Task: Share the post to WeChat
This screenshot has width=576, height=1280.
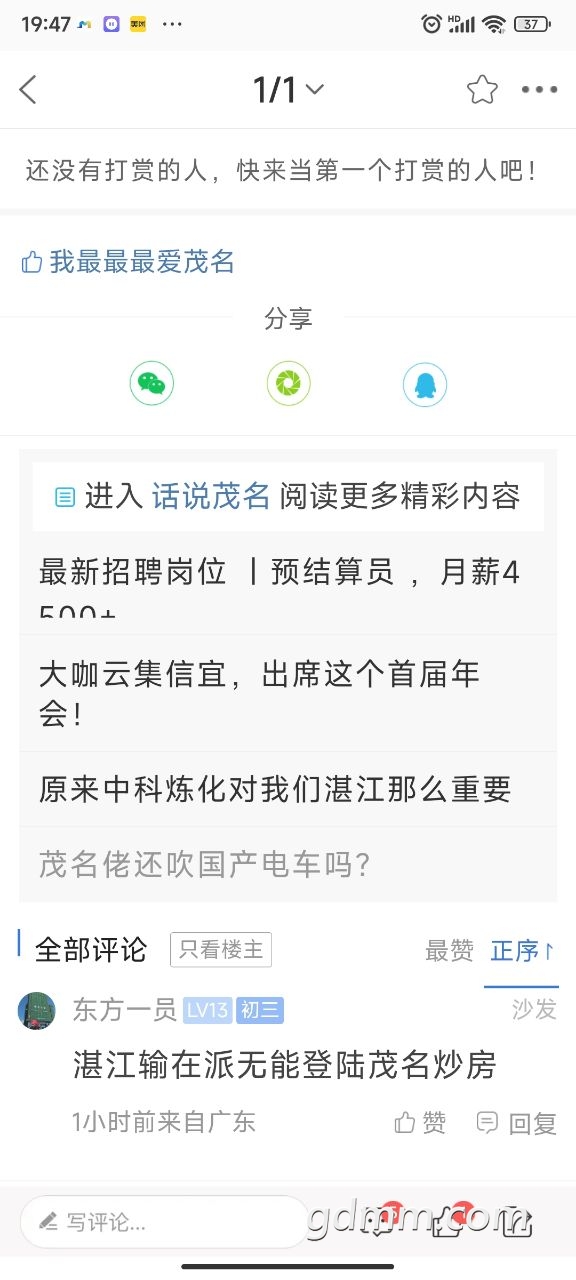Action: [152, 383]
